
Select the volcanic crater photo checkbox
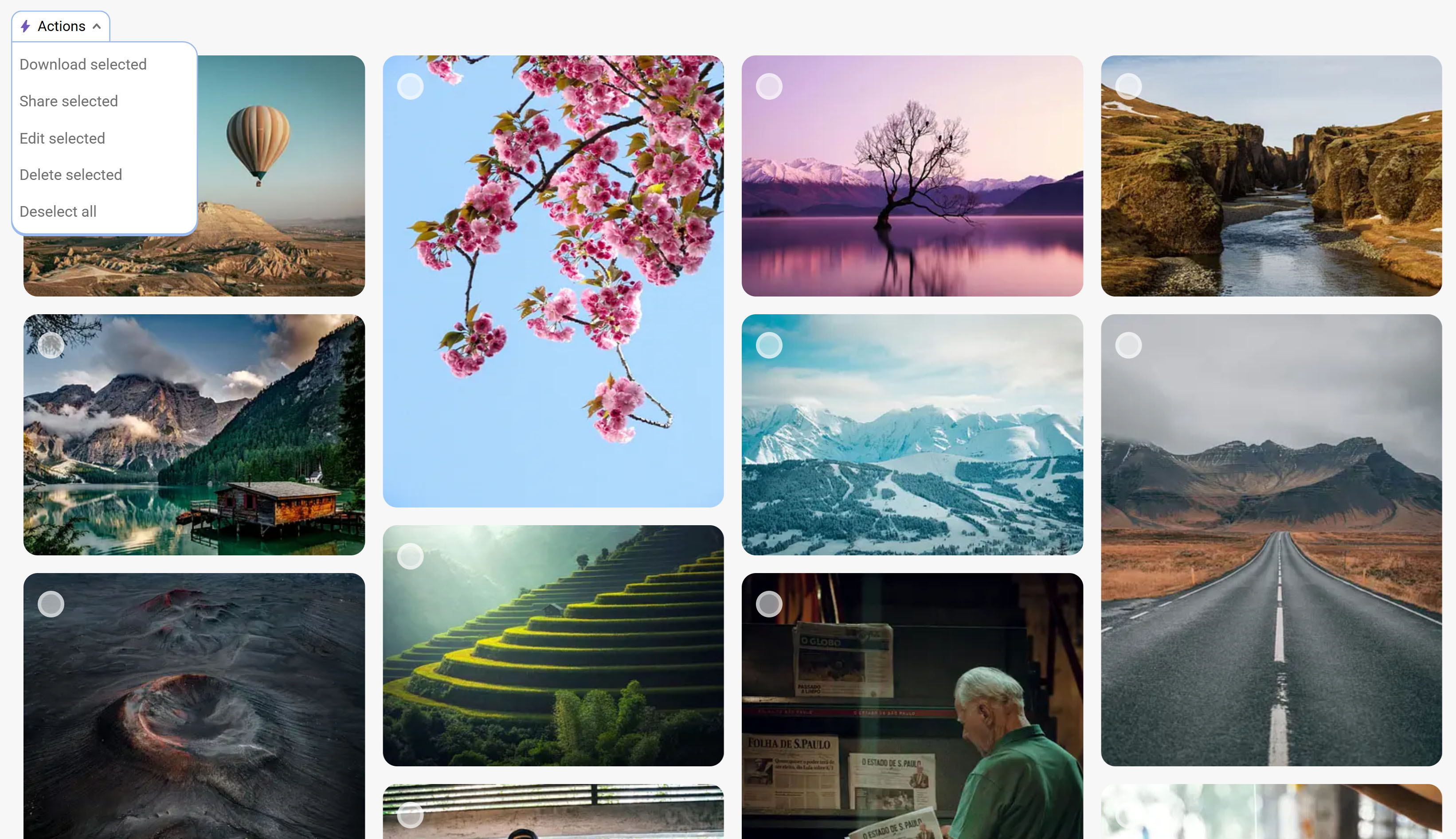[x=51, y=604]
